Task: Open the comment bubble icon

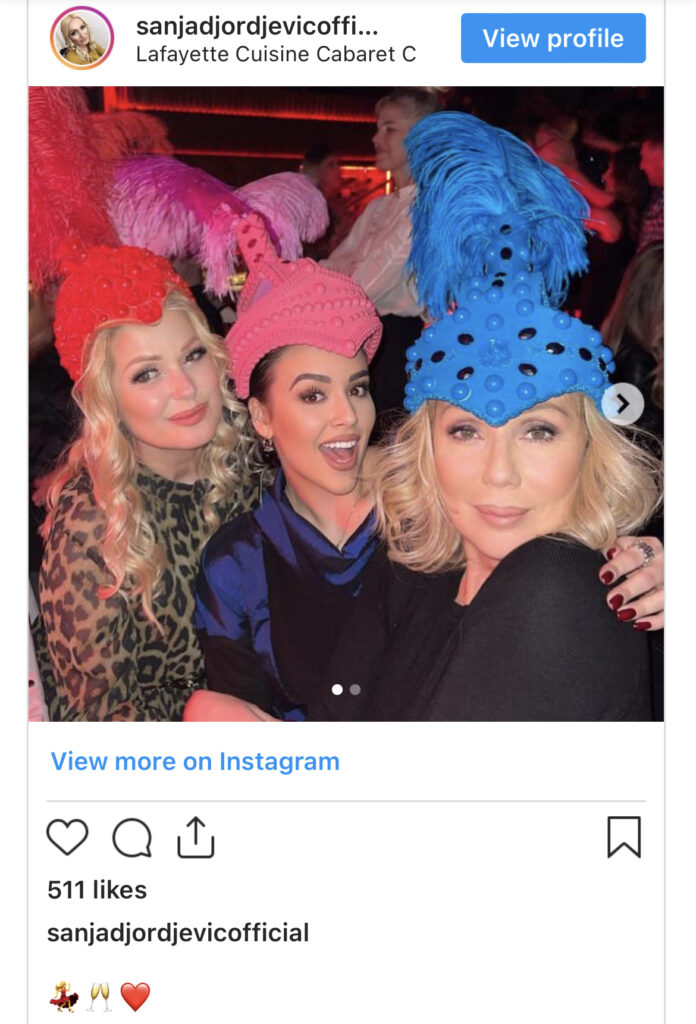Action: point(132,837)
